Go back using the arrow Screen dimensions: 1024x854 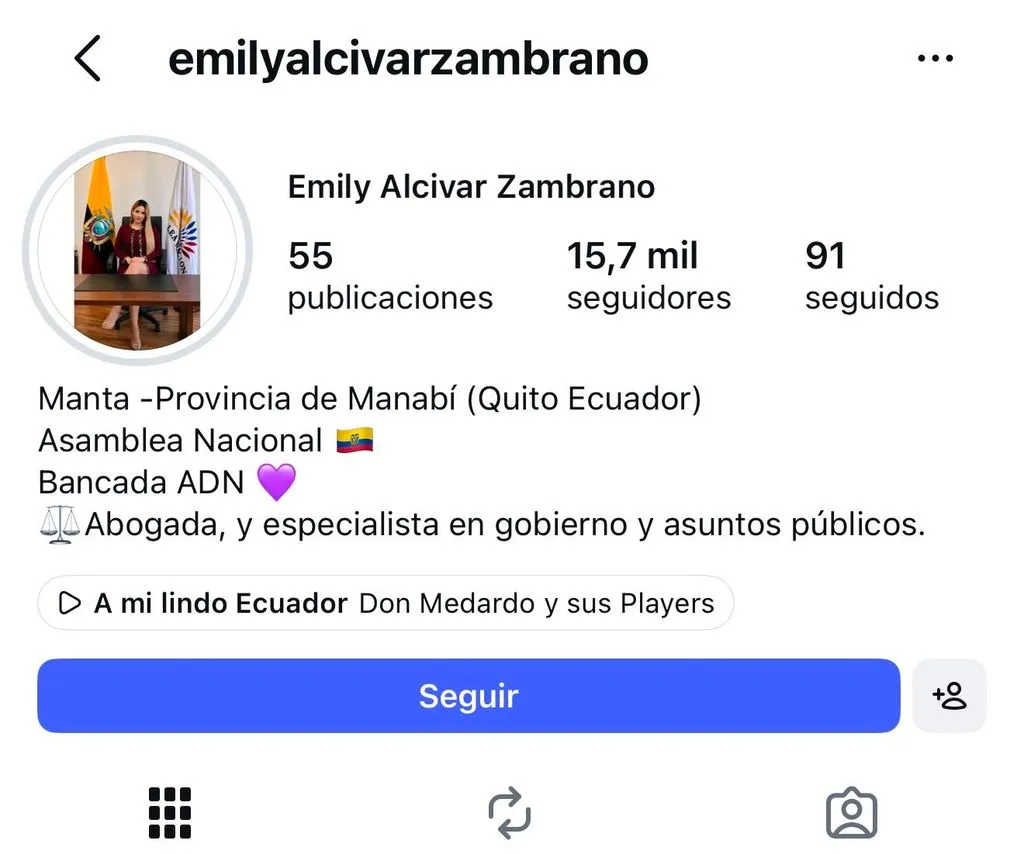coord(88,58)
